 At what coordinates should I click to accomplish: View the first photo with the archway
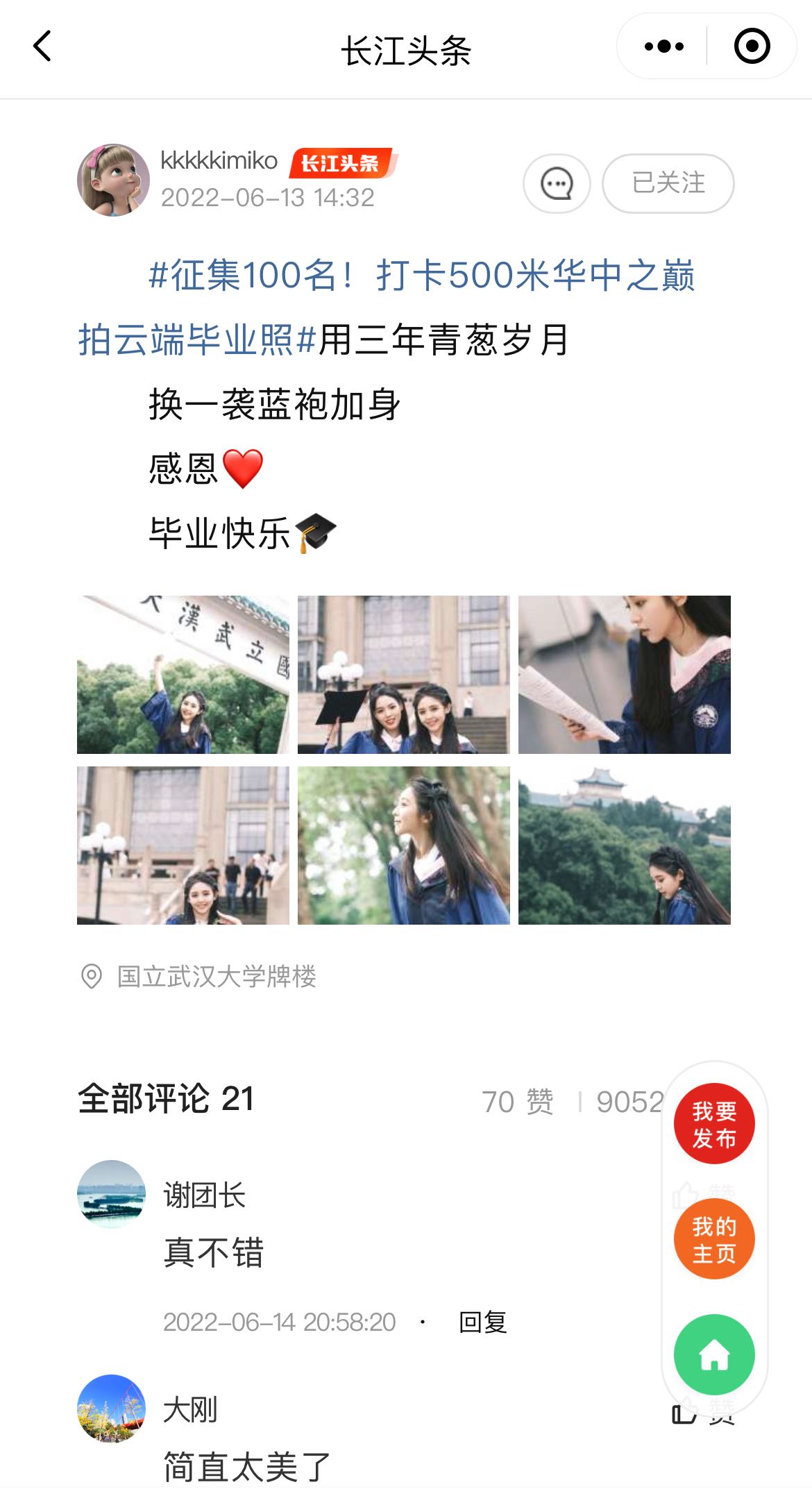(x=183, y=674)
